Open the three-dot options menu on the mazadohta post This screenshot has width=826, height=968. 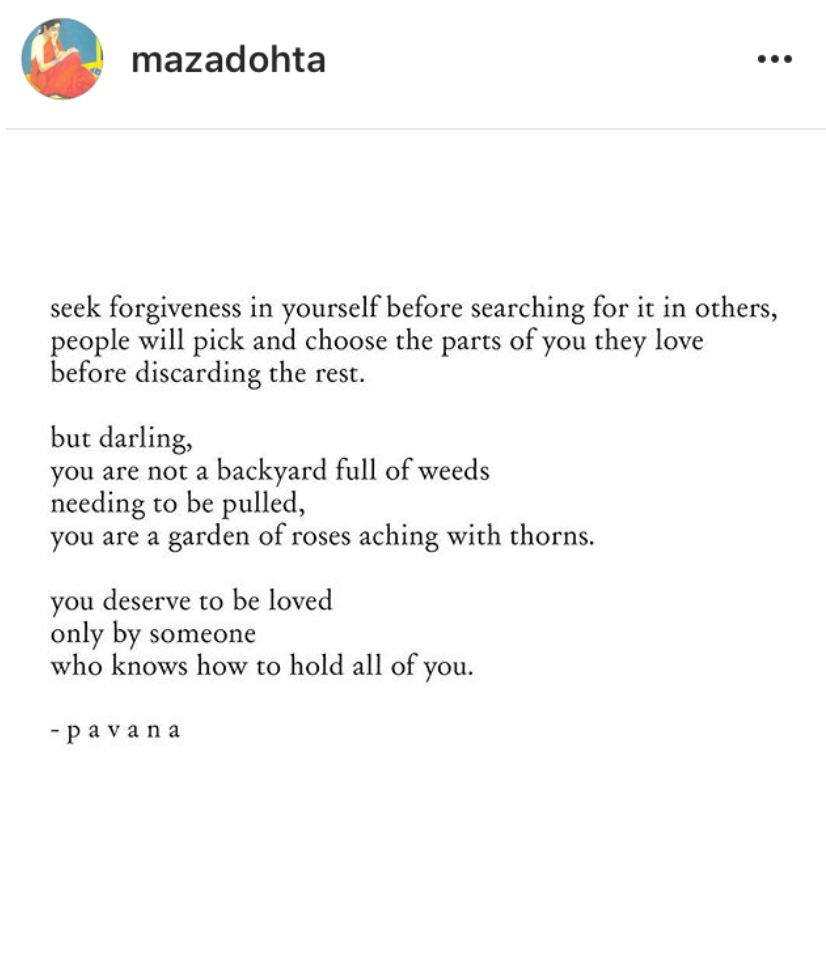(x=774, y=59)
